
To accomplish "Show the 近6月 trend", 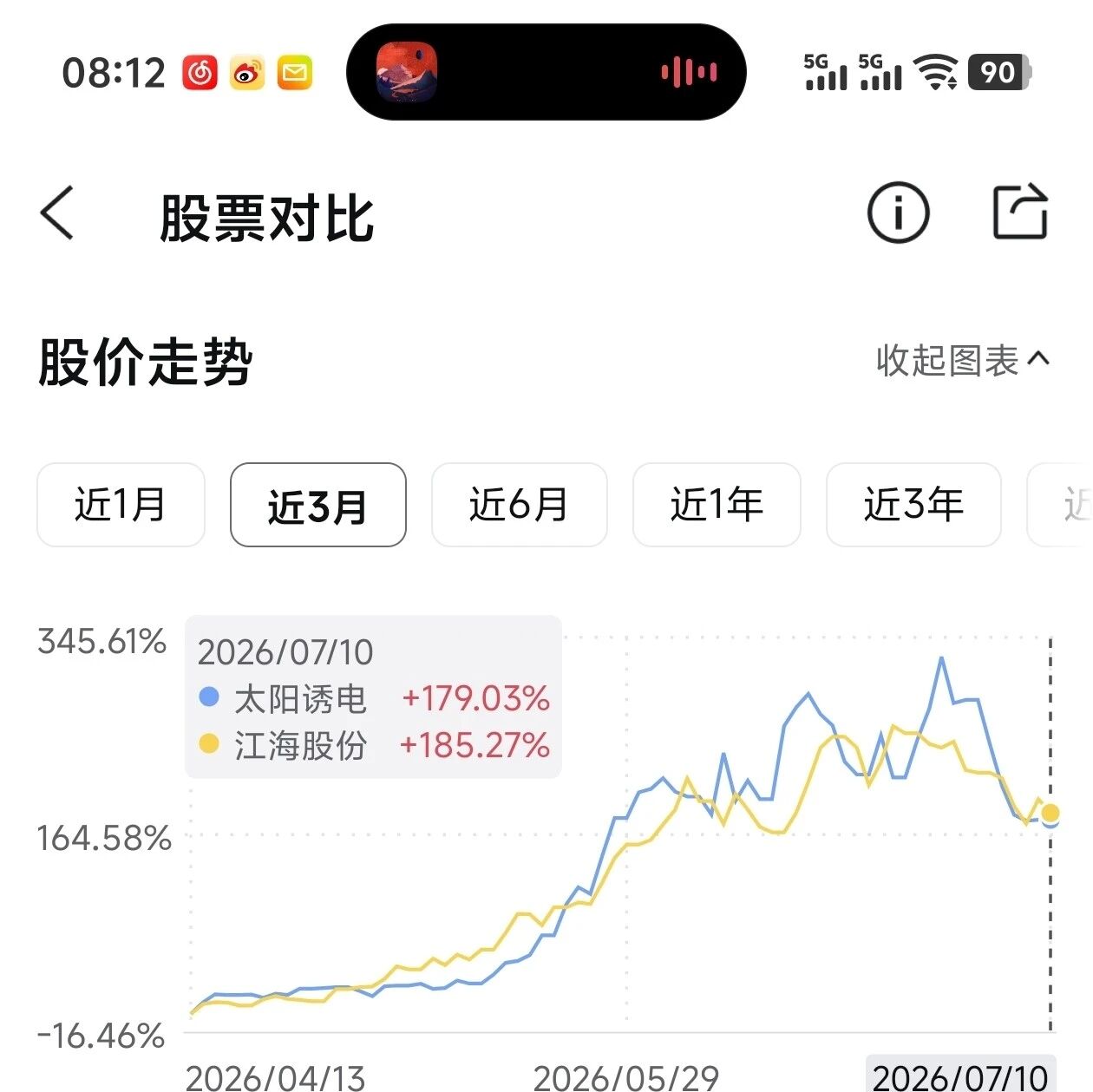I will [519, 505].
